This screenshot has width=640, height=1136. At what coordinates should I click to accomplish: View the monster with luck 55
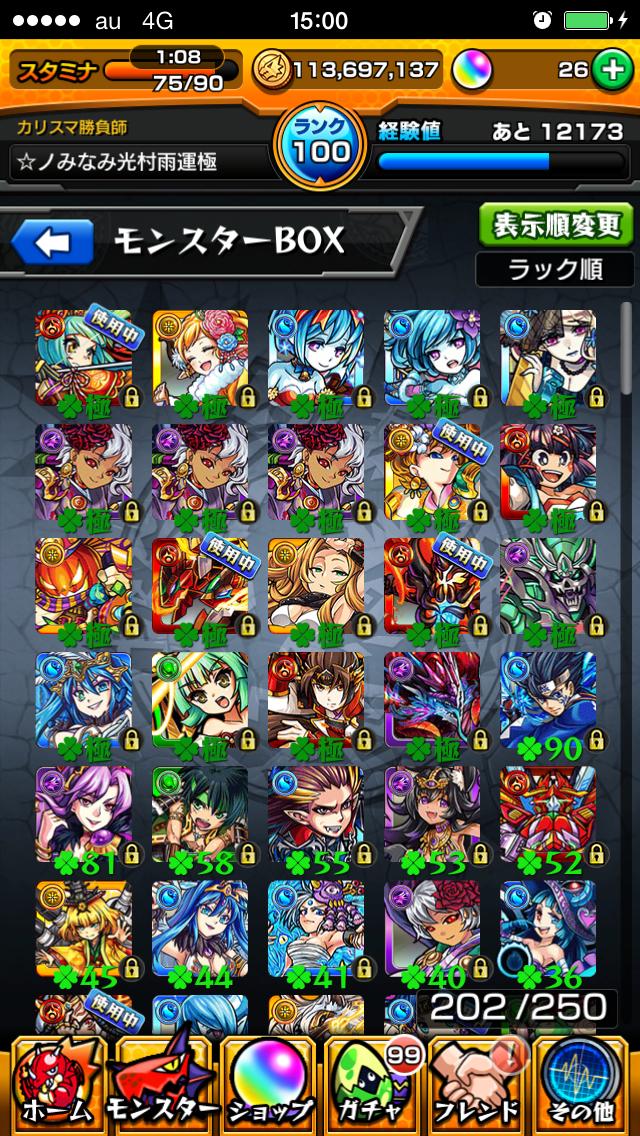315,815
